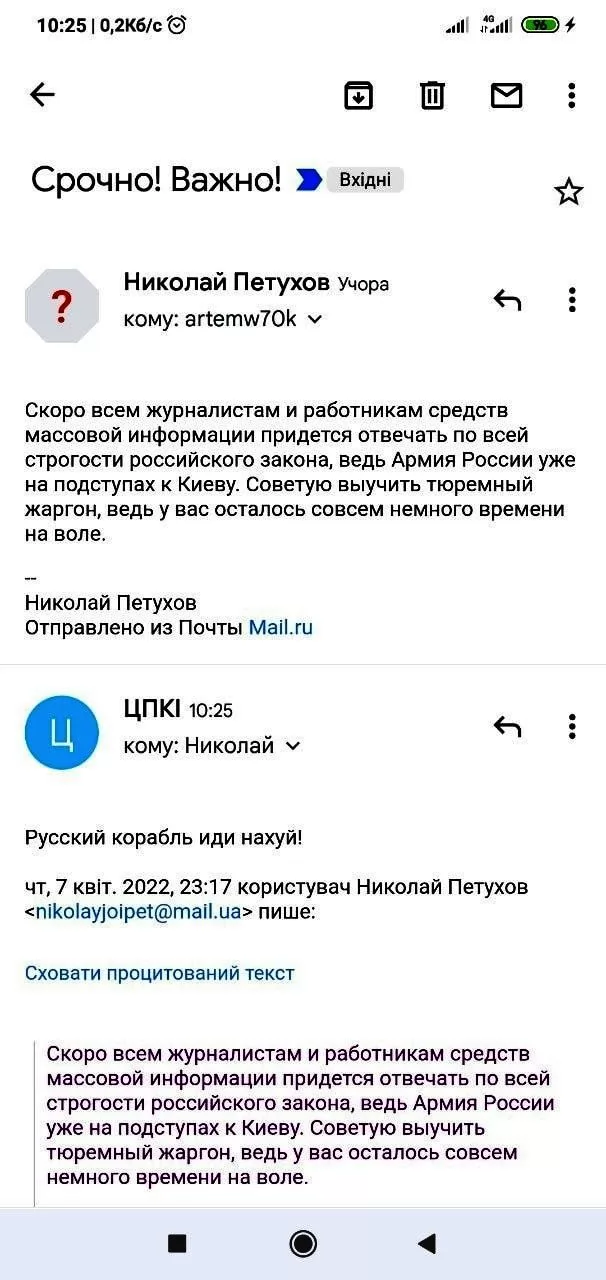The width and height of the screenshot is (606, 1280).
Task: Archive this email thread
Action: pos(358,95)
